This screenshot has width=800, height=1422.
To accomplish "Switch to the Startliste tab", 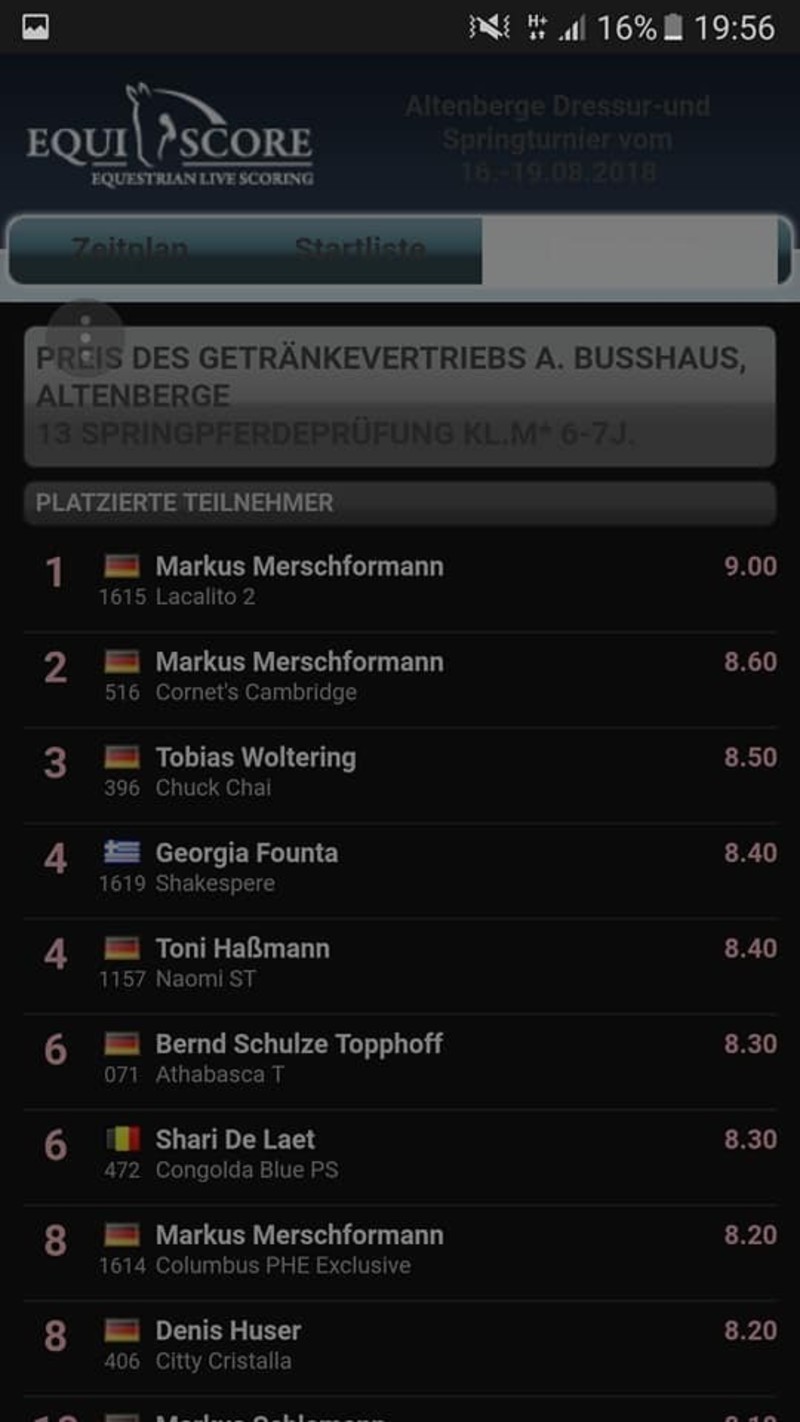I will [x=360, y=250].
